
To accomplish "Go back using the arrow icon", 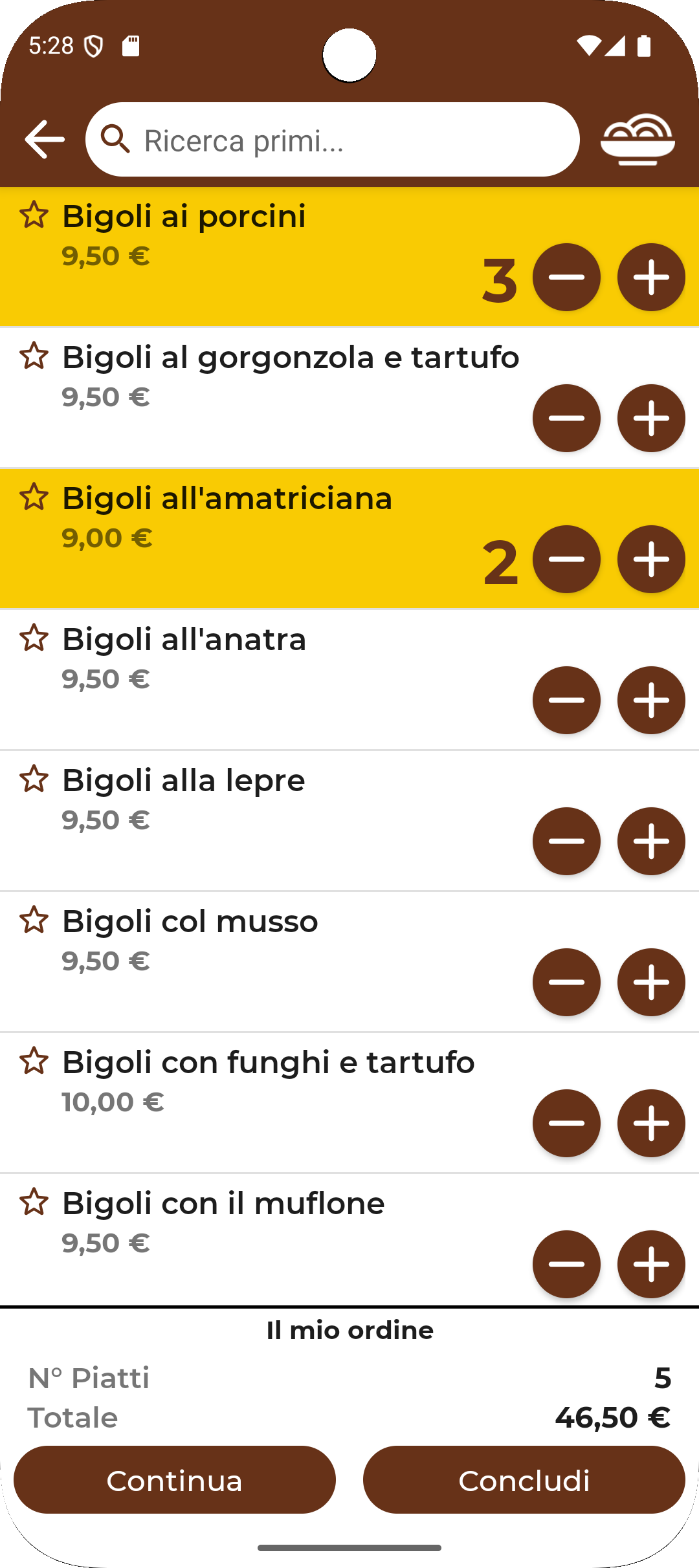I will (x=44, y=139).
